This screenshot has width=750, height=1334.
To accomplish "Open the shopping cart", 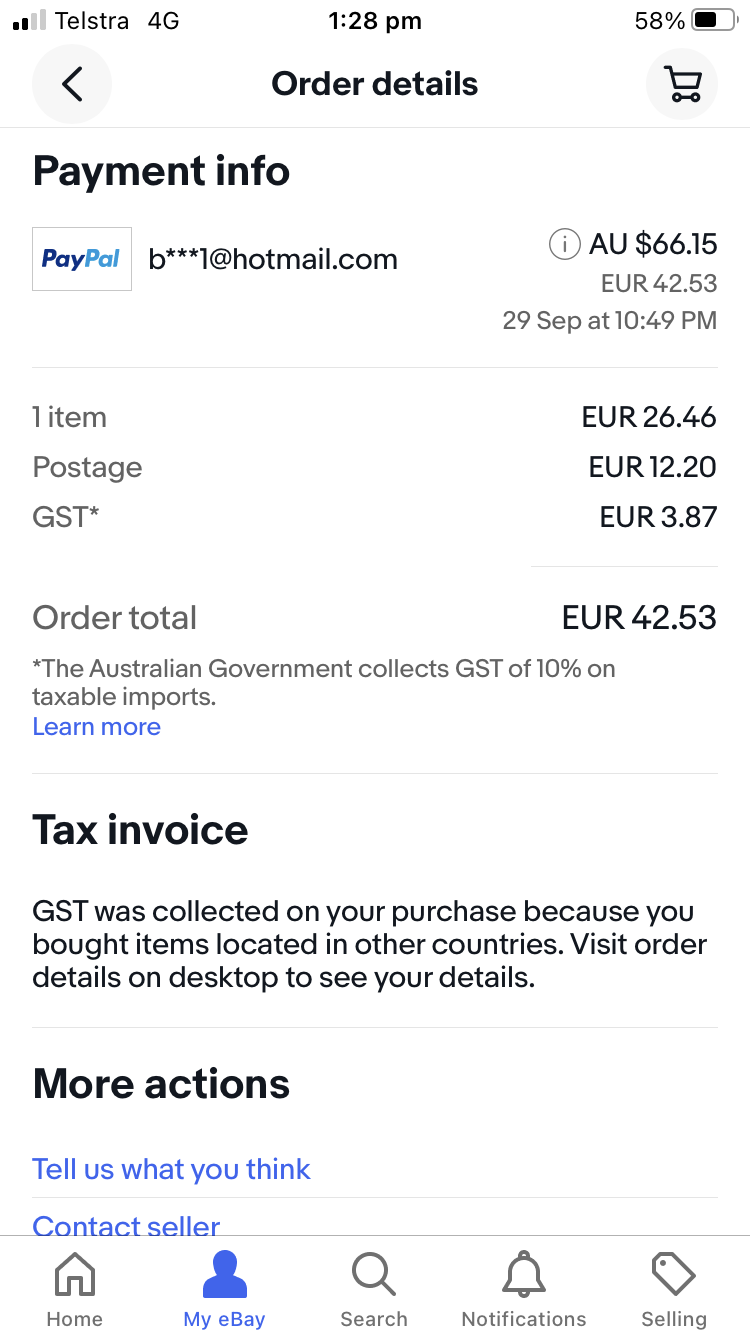I will [683, 84].
